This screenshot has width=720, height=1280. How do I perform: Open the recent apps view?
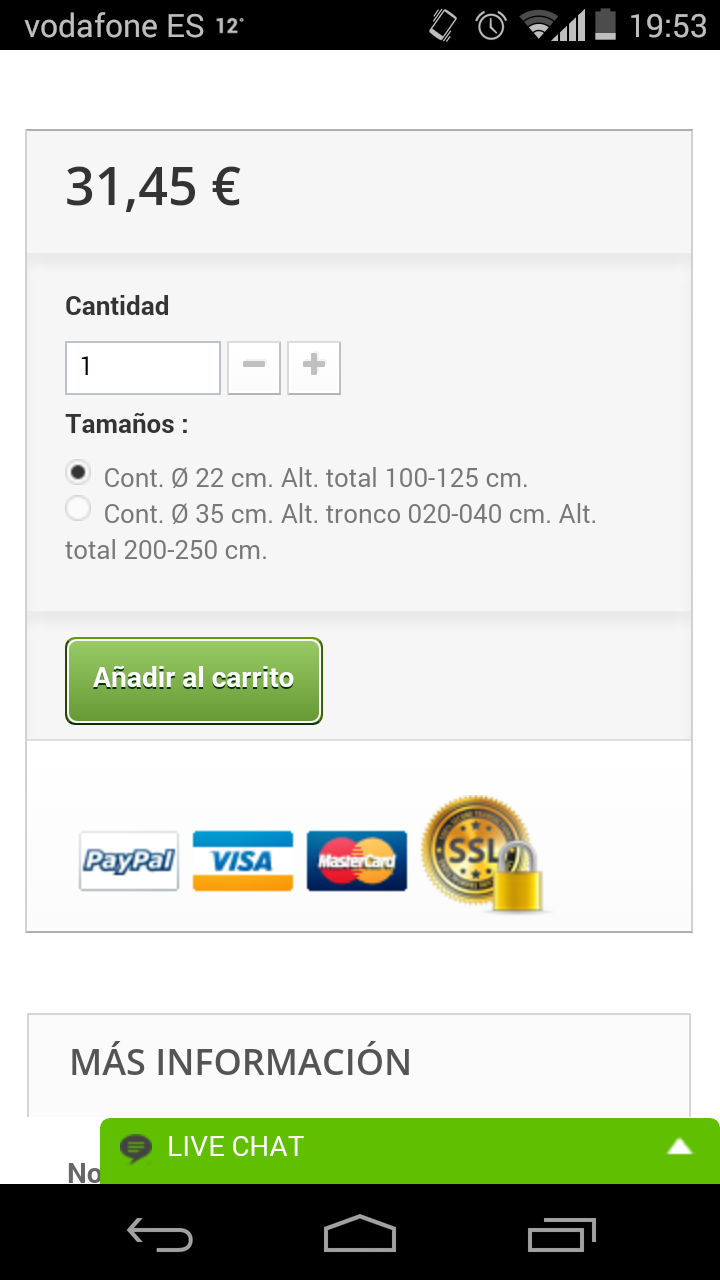(561, 1234)
